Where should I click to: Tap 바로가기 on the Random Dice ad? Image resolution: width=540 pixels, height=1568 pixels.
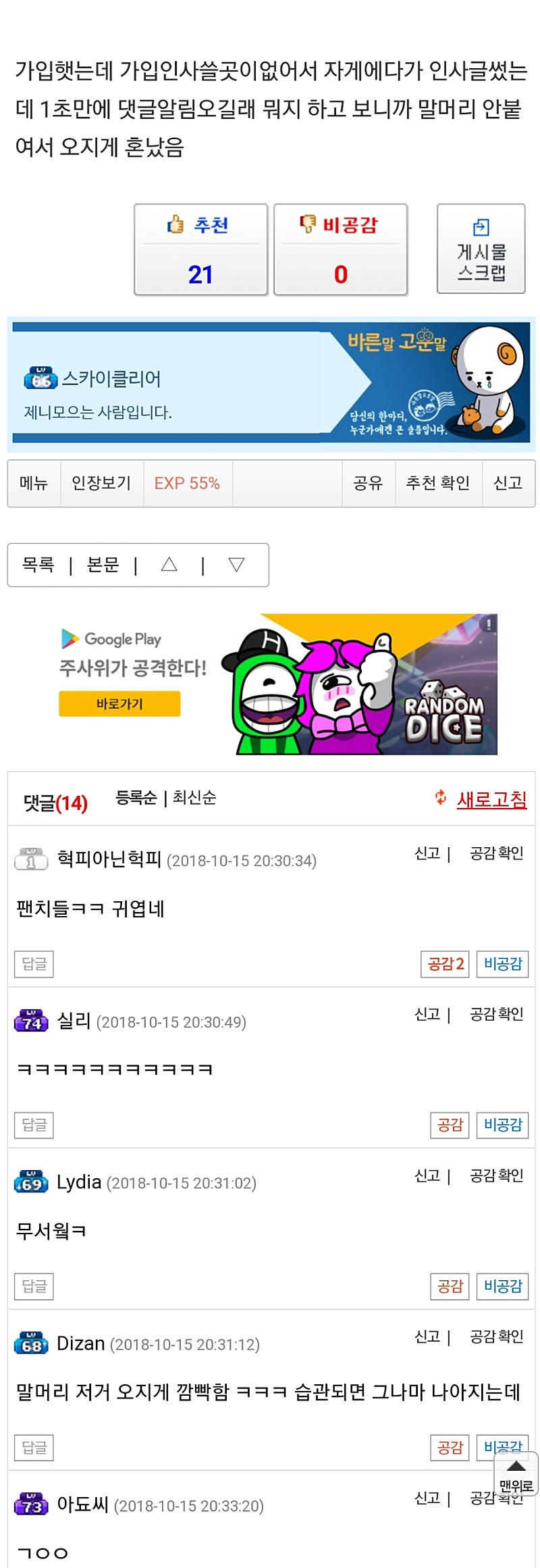119,703
